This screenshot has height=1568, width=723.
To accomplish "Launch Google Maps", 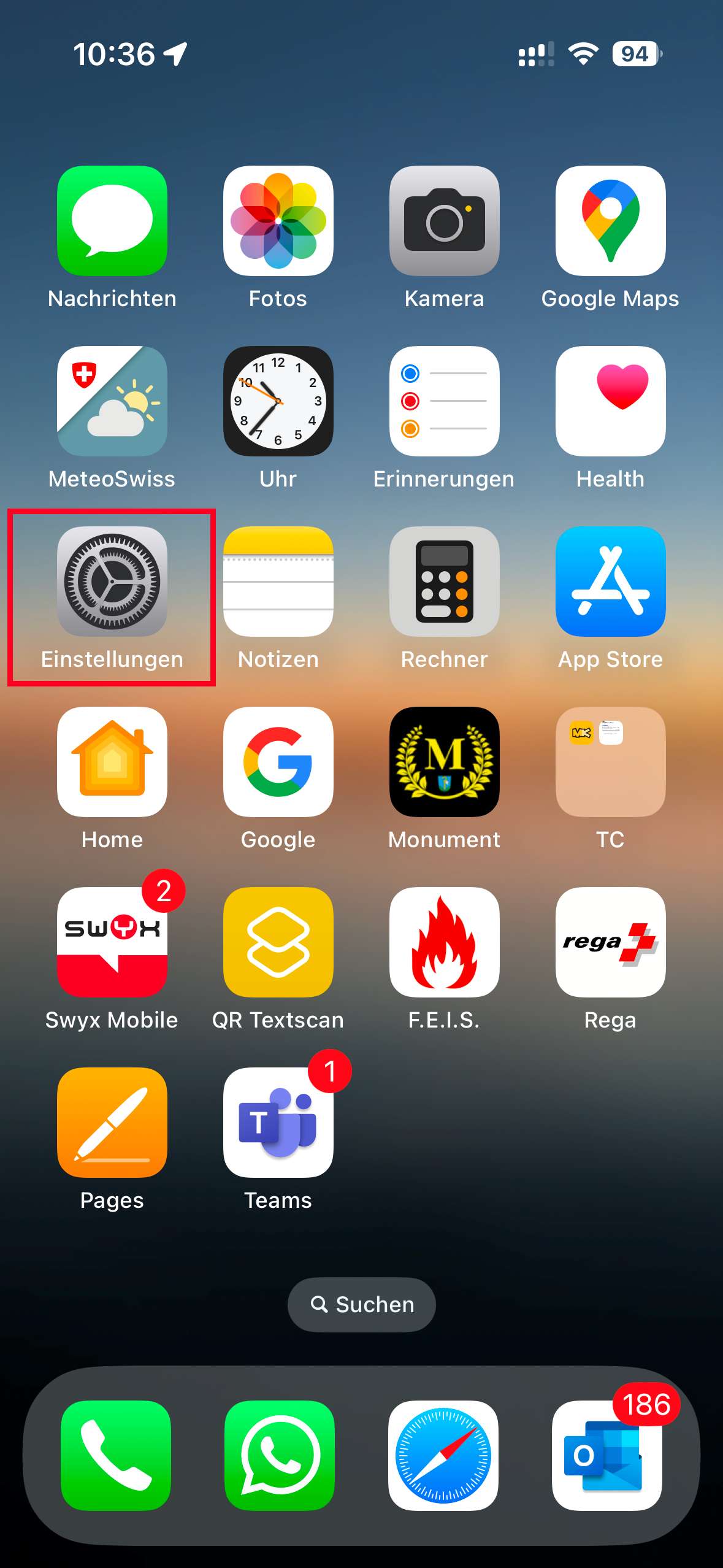I will click(610, 220).
